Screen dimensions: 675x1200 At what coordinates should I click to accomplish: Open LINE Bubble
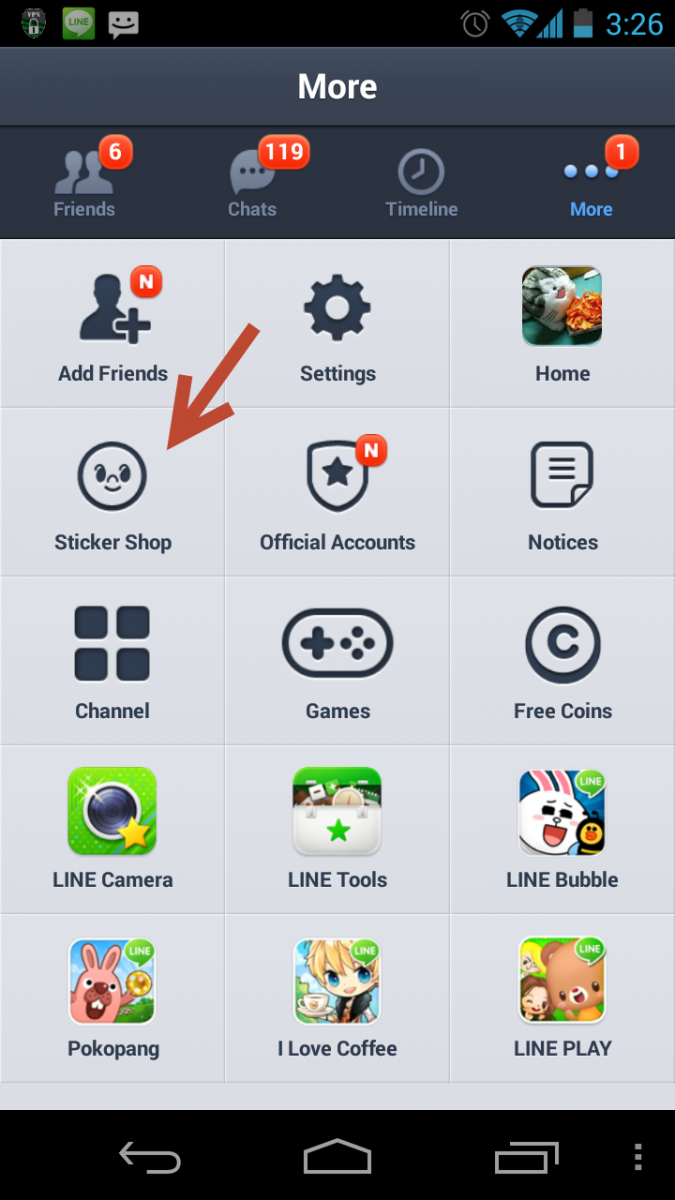point(562,829)
